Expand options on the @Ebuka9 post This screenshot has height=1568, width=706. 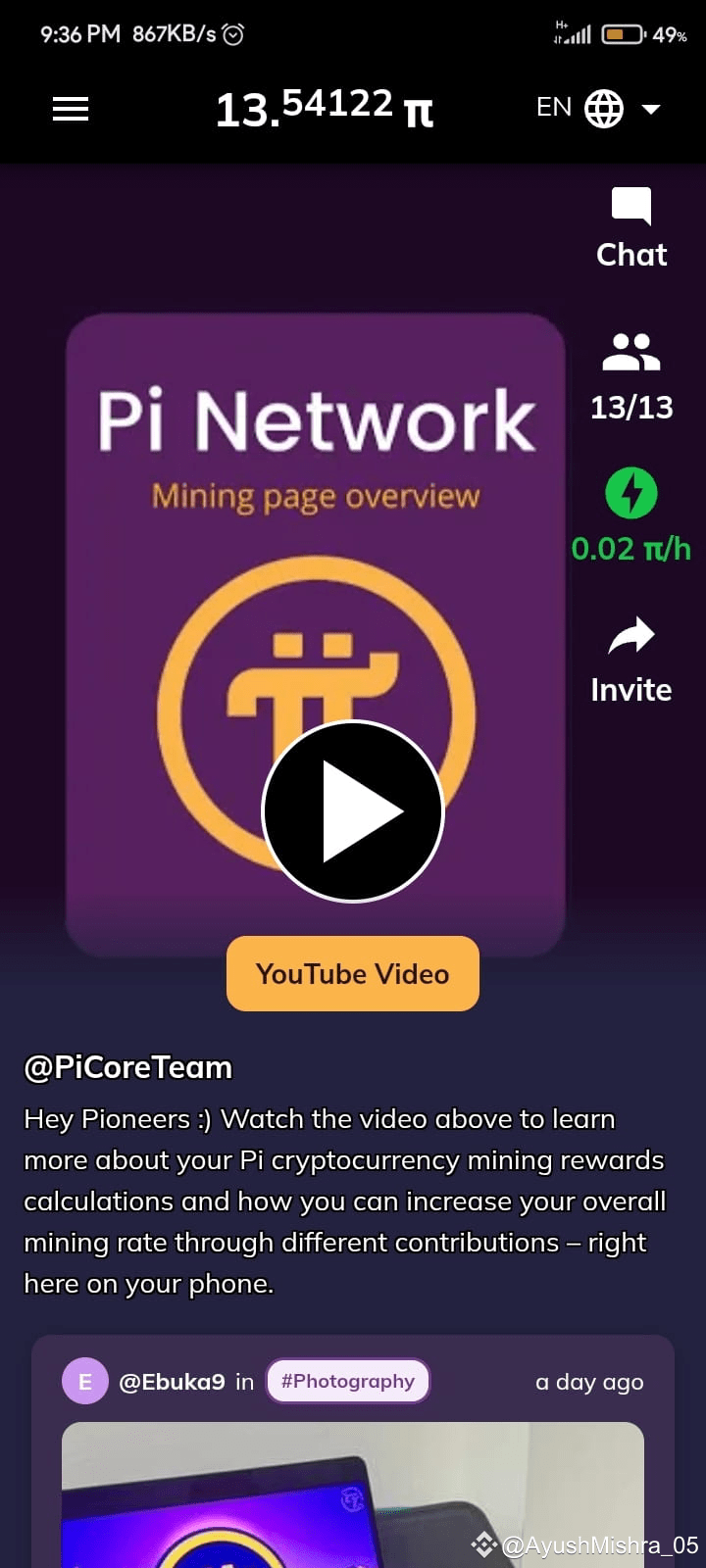589,1382
